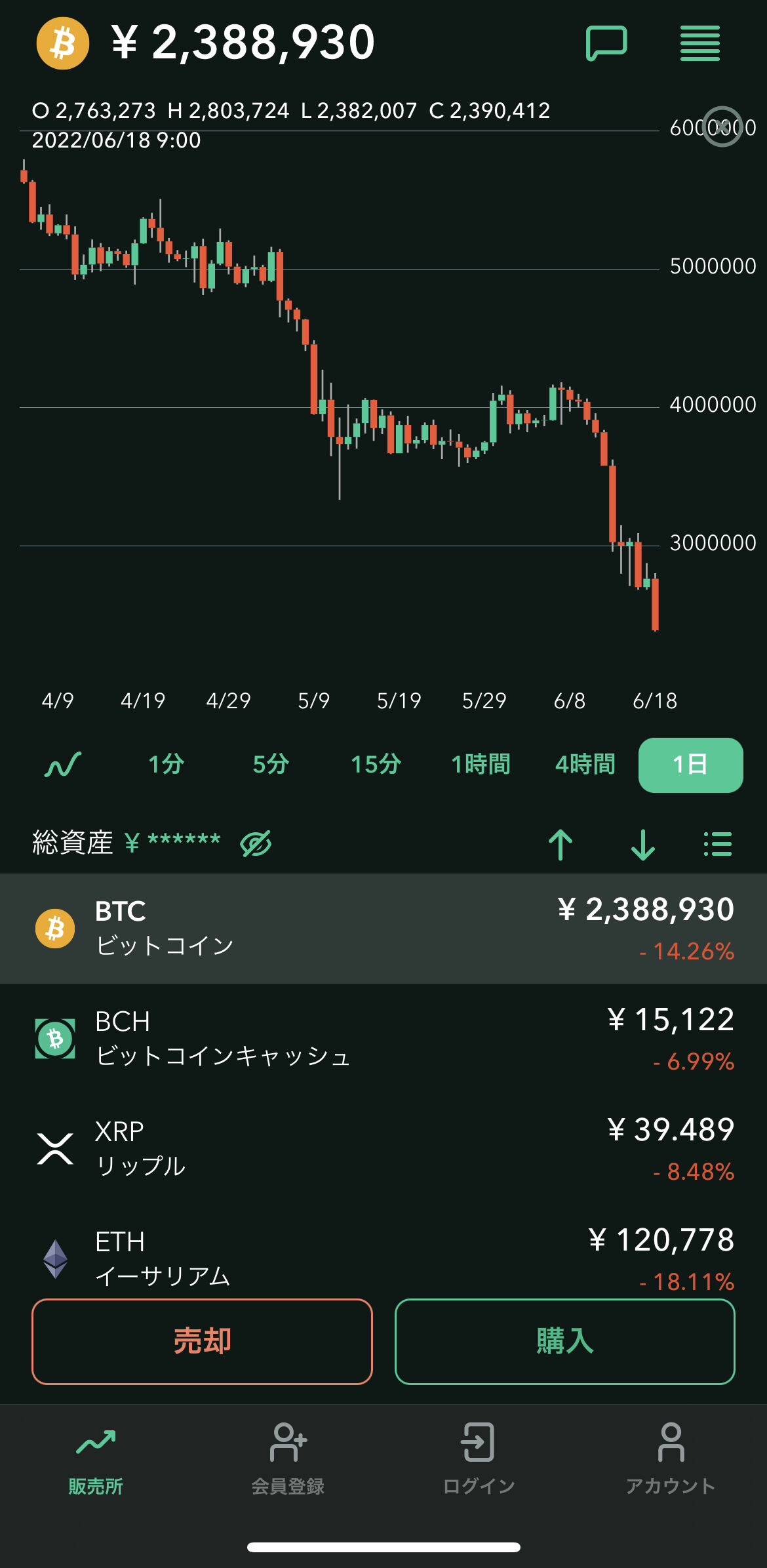
Task: Dismiss the chart crosshair with the X button
Action: 722,127
